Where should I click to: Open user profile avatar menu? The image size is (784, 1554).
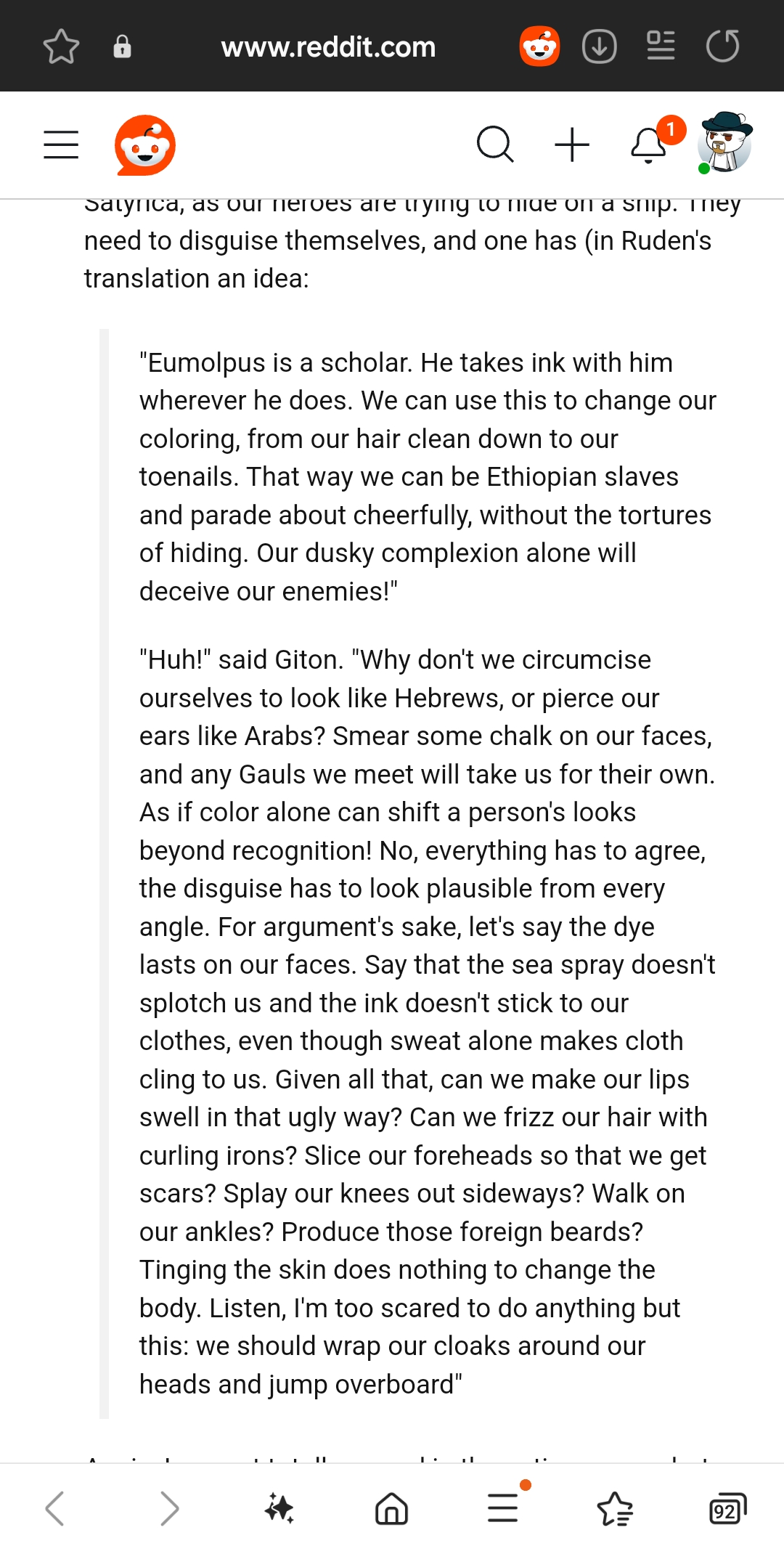click(724, 143)
